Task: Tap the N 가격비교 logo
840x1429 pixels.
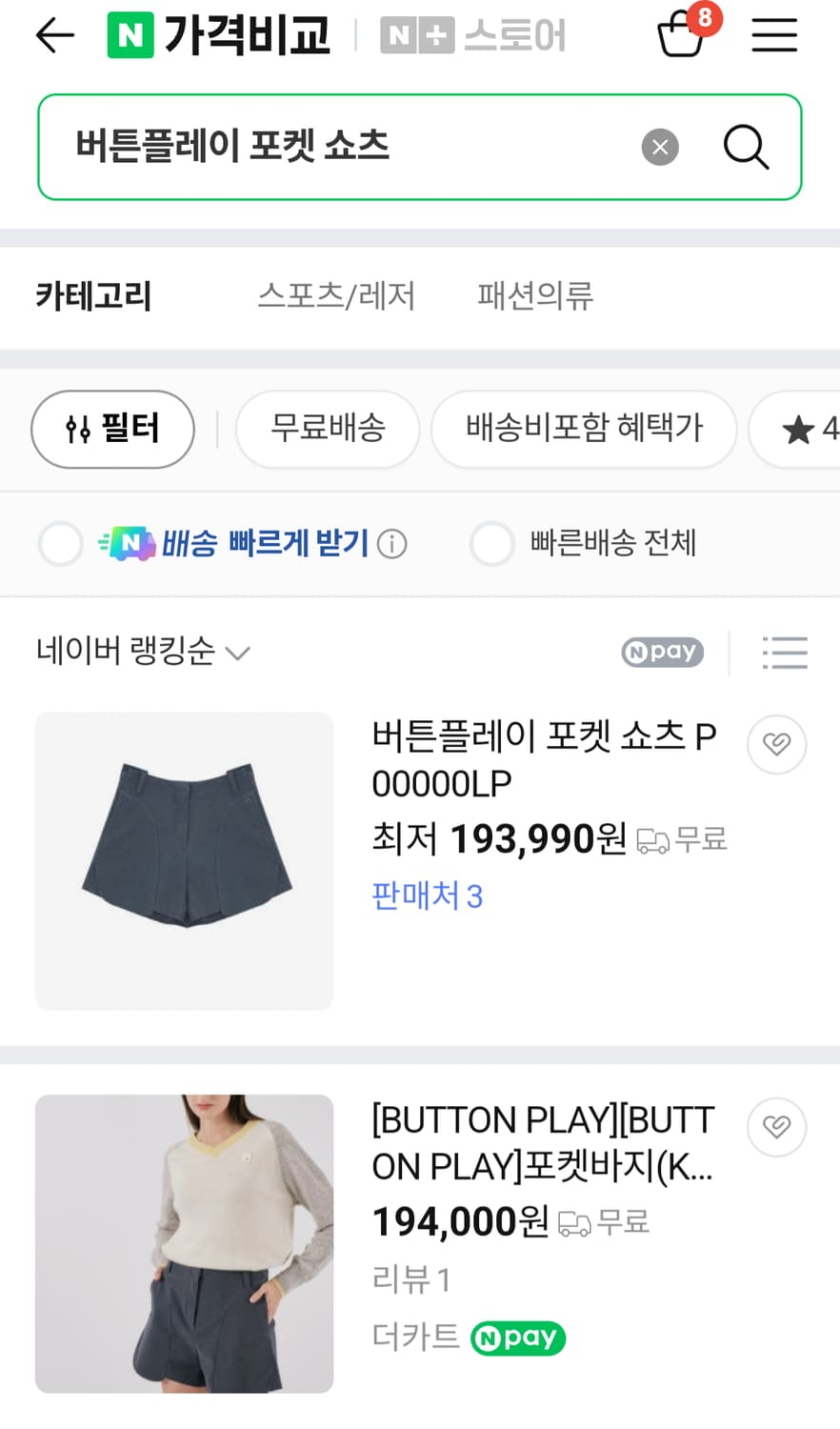Action: click(x=219, y=34)
